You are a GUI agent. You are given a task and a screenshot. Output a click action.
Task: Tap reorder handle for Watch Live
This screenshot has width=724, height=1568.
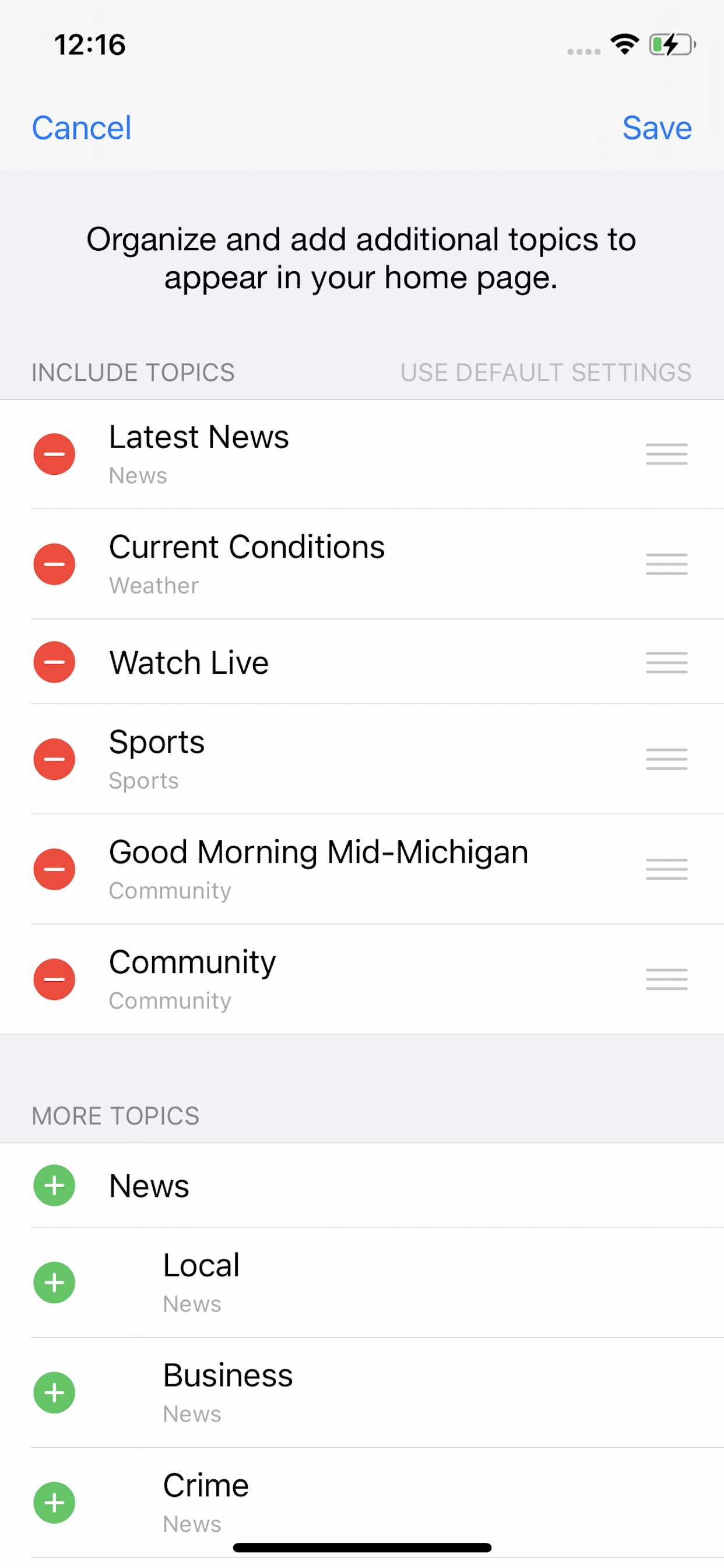667,662
